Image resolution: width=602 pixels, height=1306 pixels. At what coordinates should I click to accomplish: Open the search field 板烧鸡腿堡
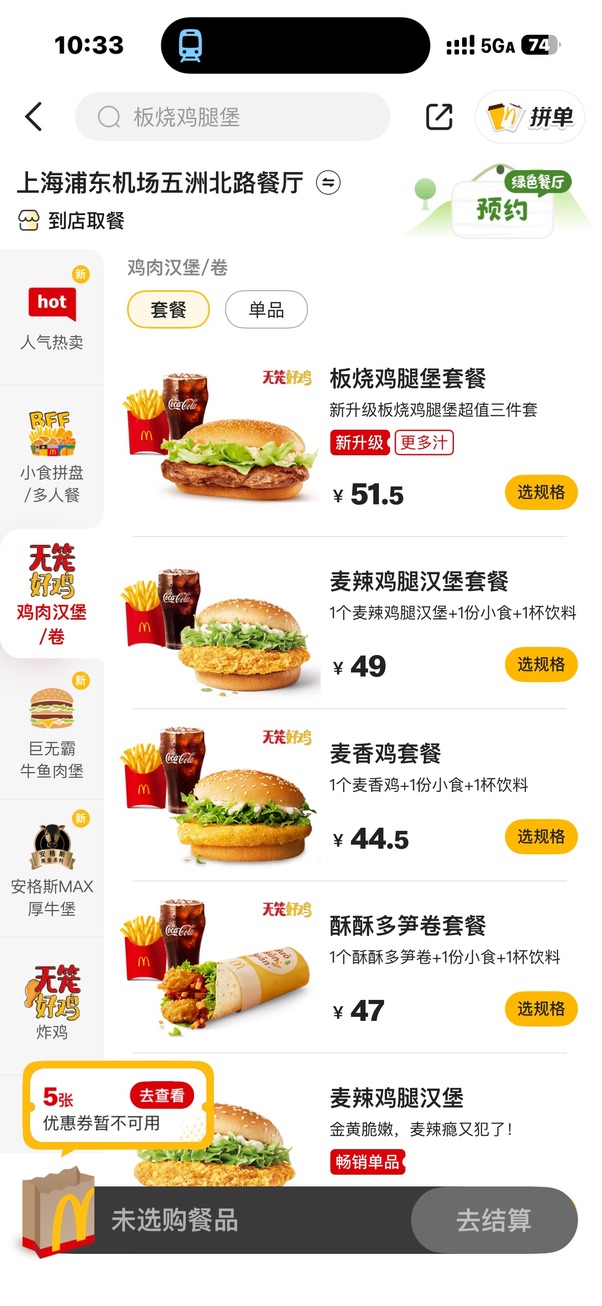coord(232,117)
